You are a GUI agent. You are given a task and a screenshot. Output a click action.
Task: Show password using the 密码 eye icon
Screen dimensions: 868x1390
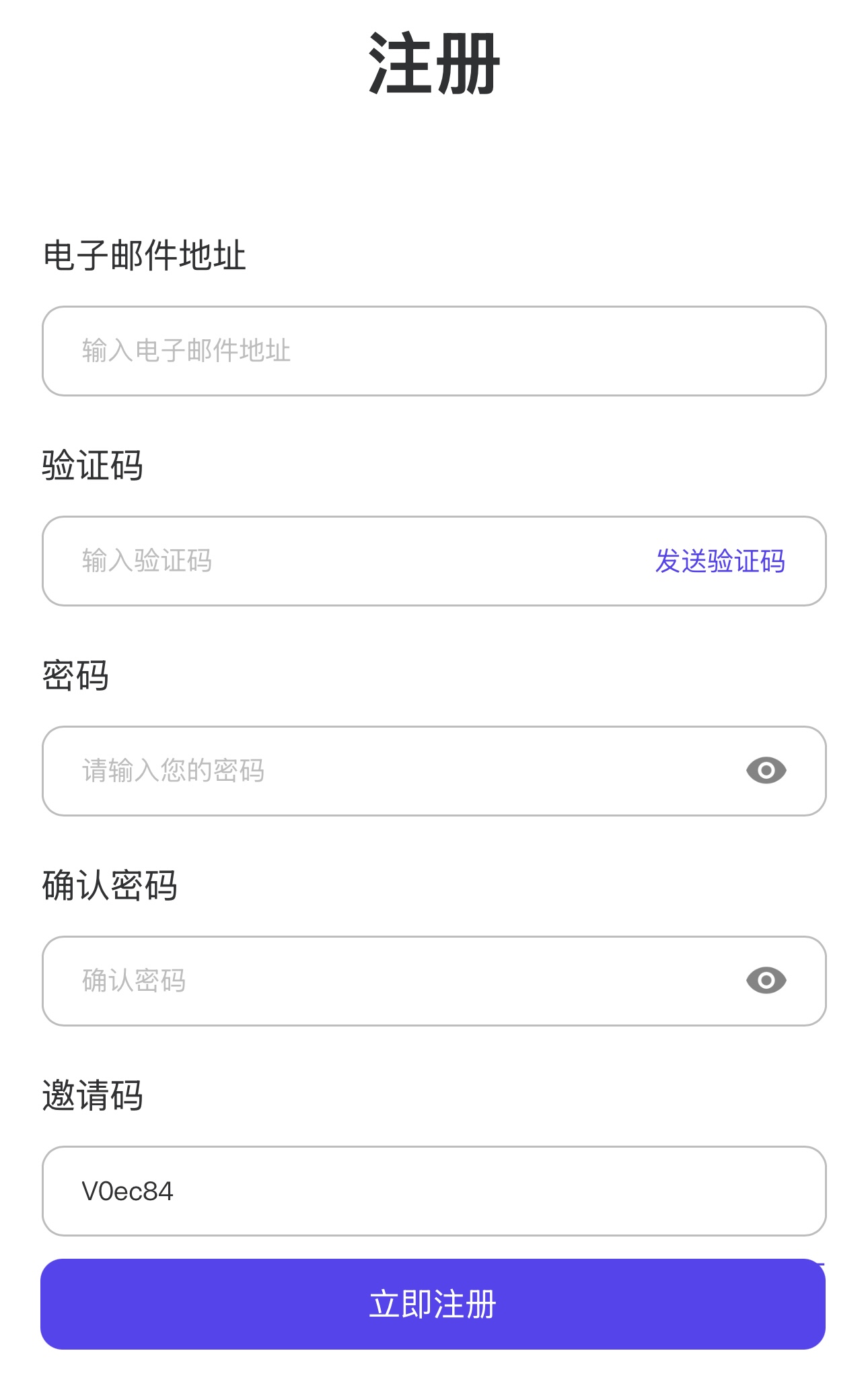pyautogui.click(x=766, y=771)
